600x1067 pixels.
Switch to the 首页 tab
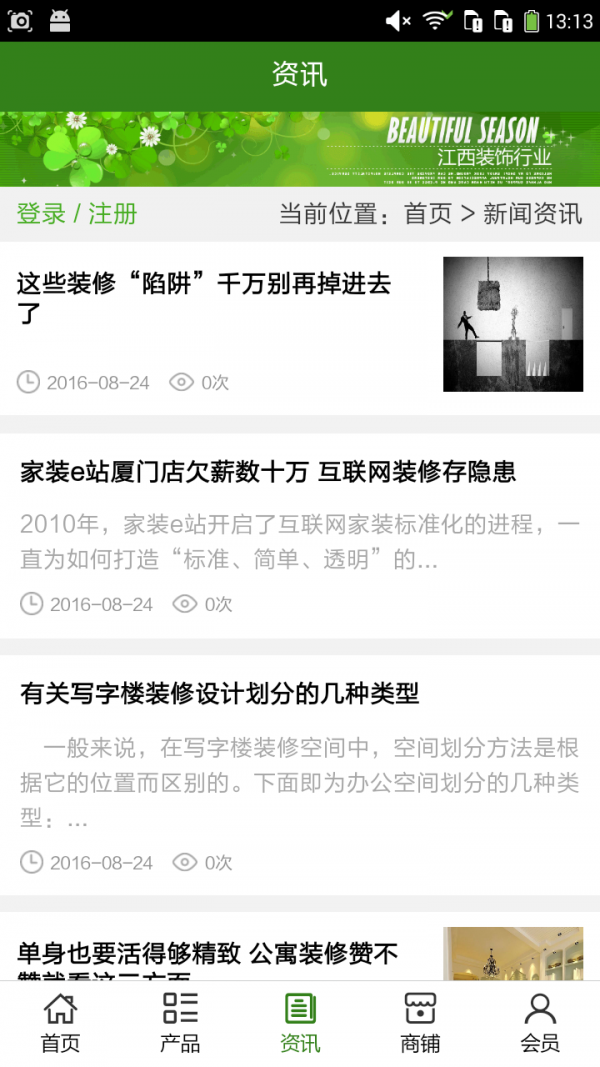61,1023
